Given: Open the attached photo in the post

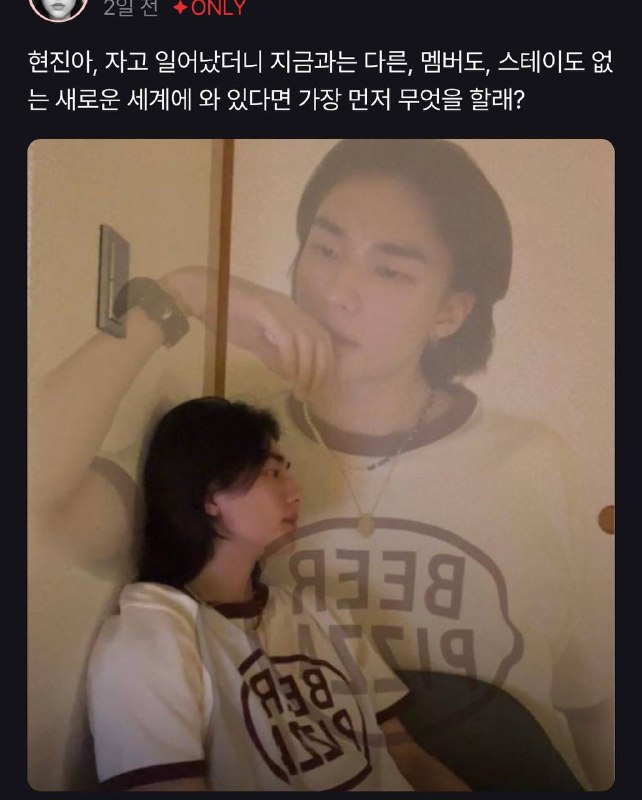Looking at the screenshot, I should coord(321,465).
